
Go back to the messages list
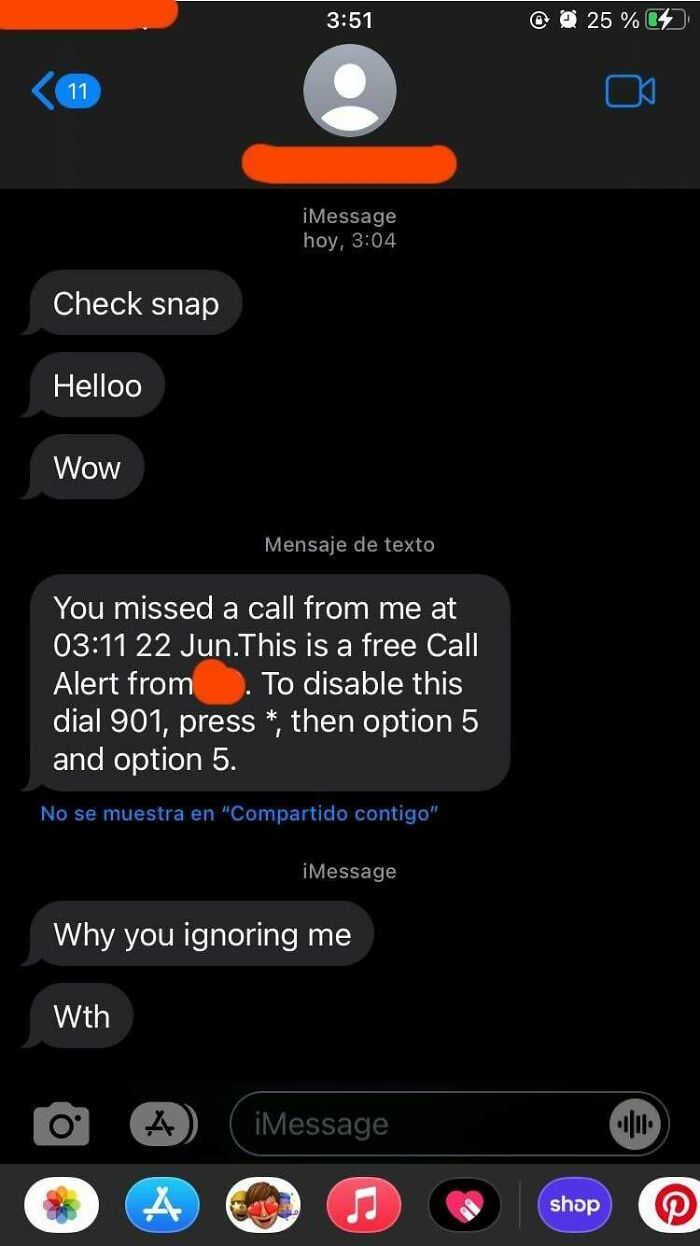click(64, 91)
